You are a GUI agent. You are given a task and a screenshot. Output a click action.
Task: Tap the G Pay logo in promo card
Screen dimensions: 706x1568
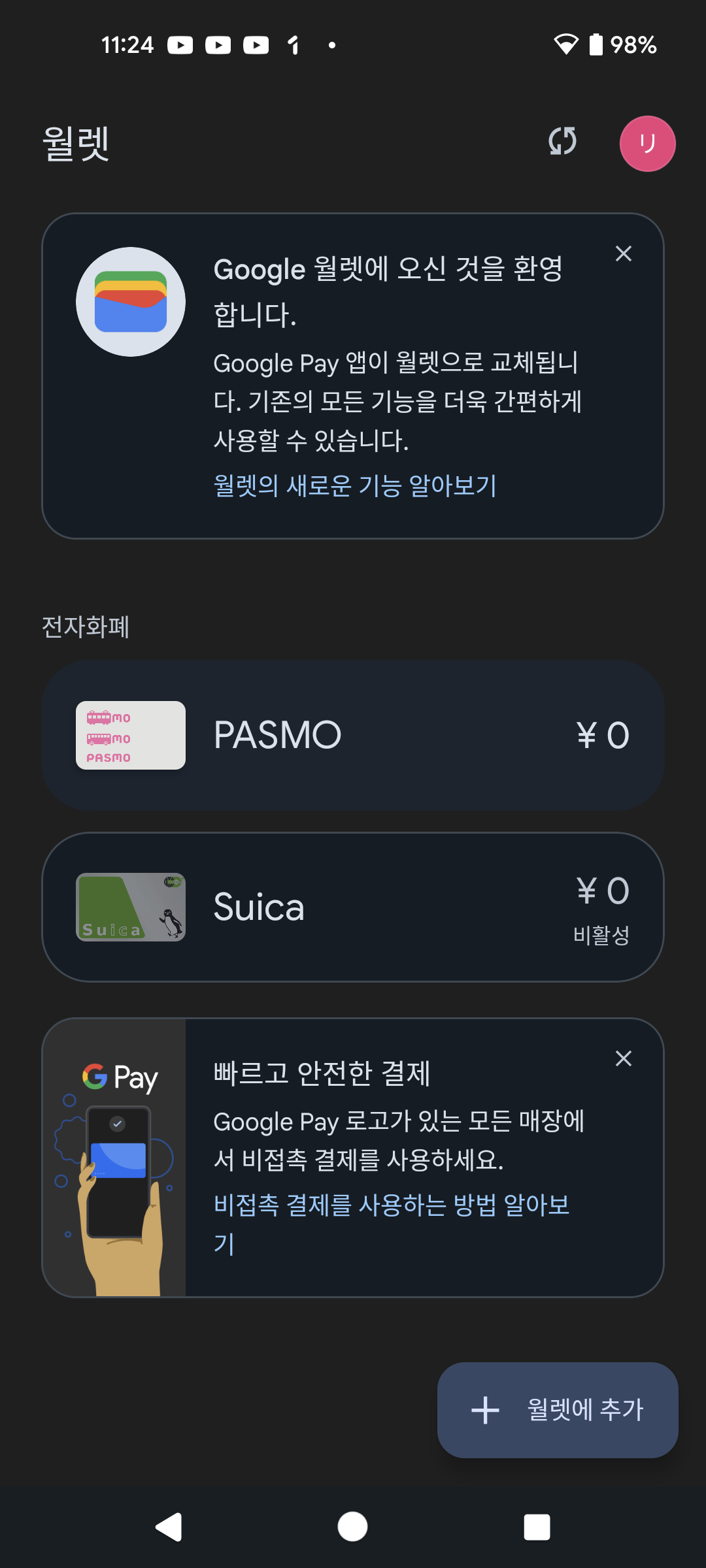click(x=120, y=1076)
